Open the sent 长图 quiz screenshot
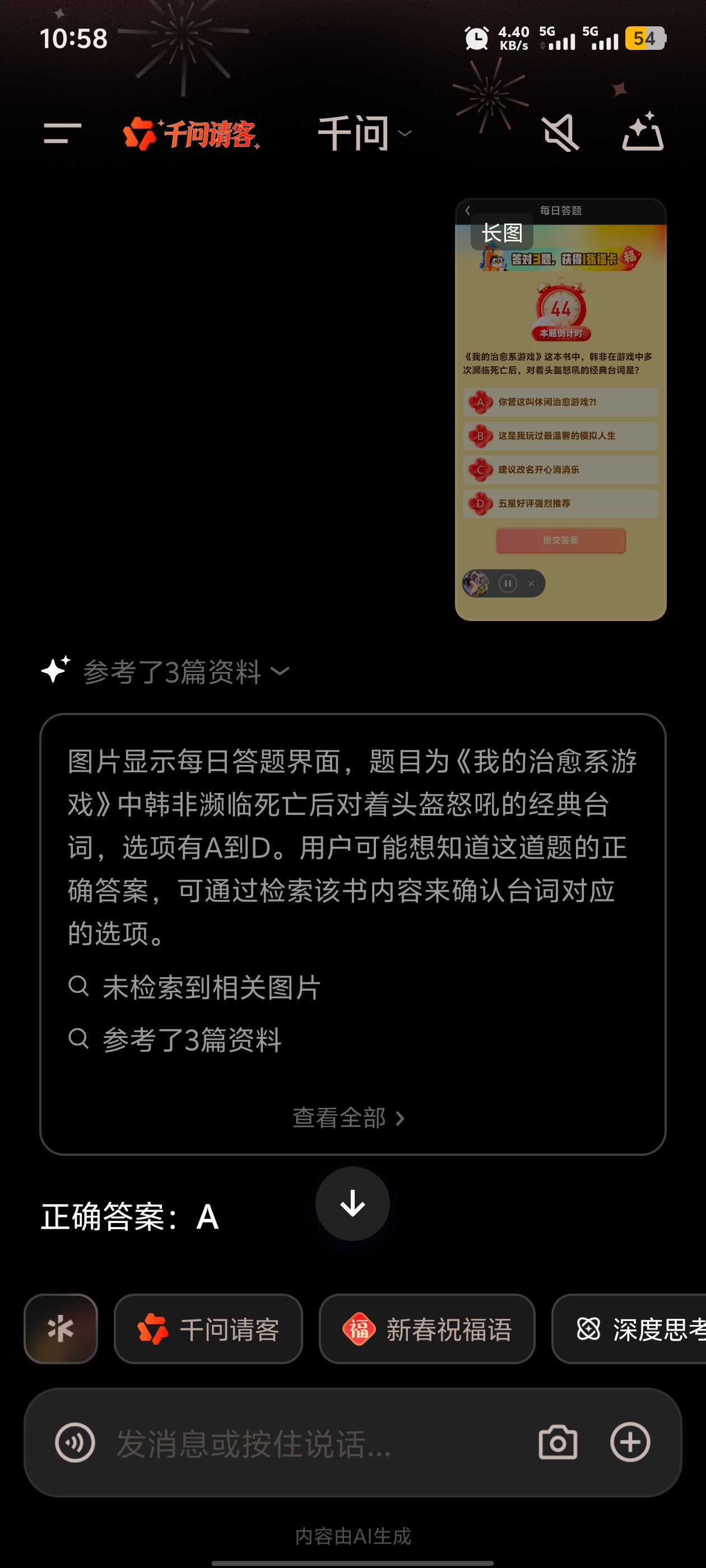Screen dimensions: 706x1568 560,409
